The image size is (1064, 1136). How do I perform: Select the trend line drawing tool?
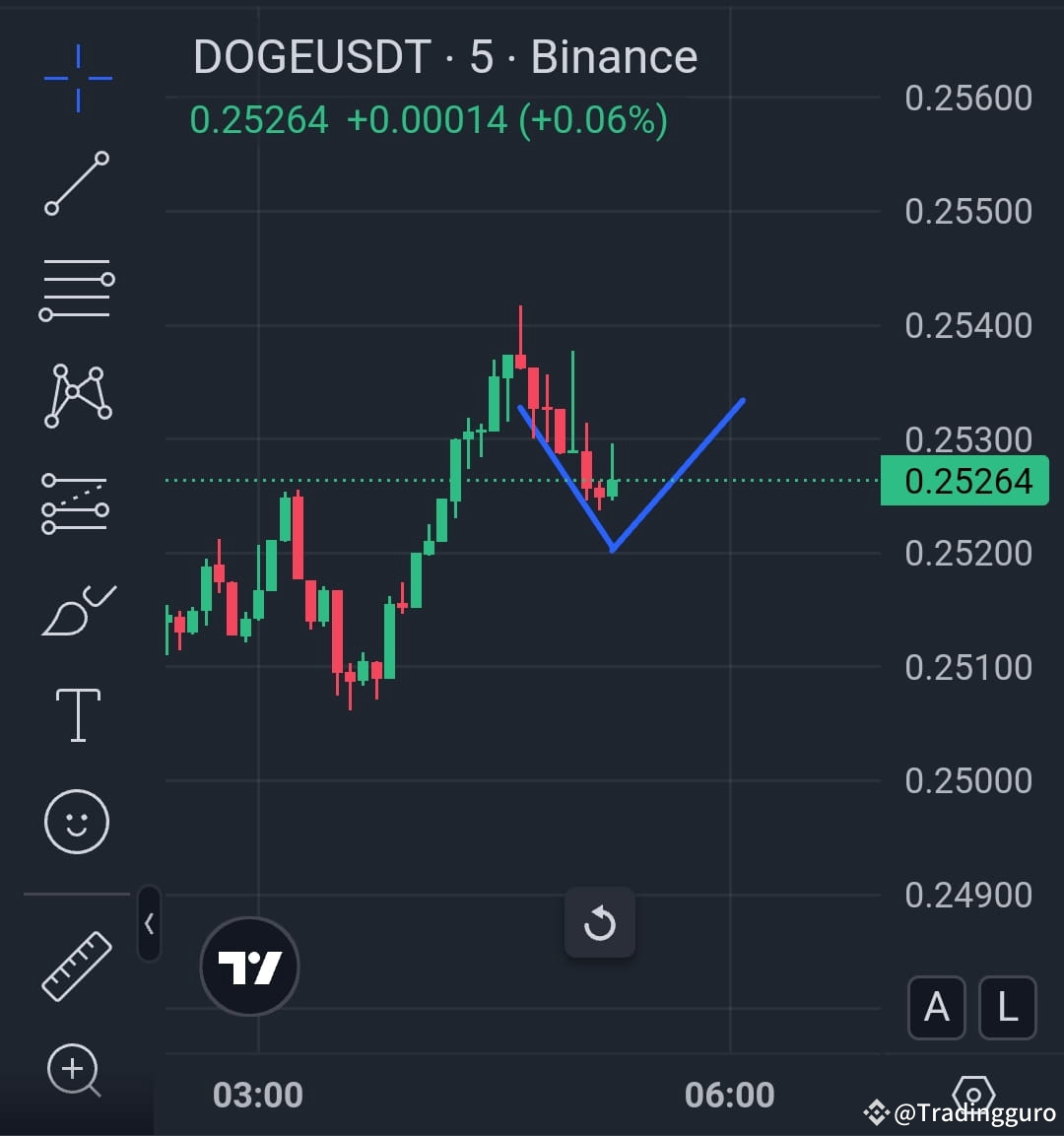pos(77,185)
